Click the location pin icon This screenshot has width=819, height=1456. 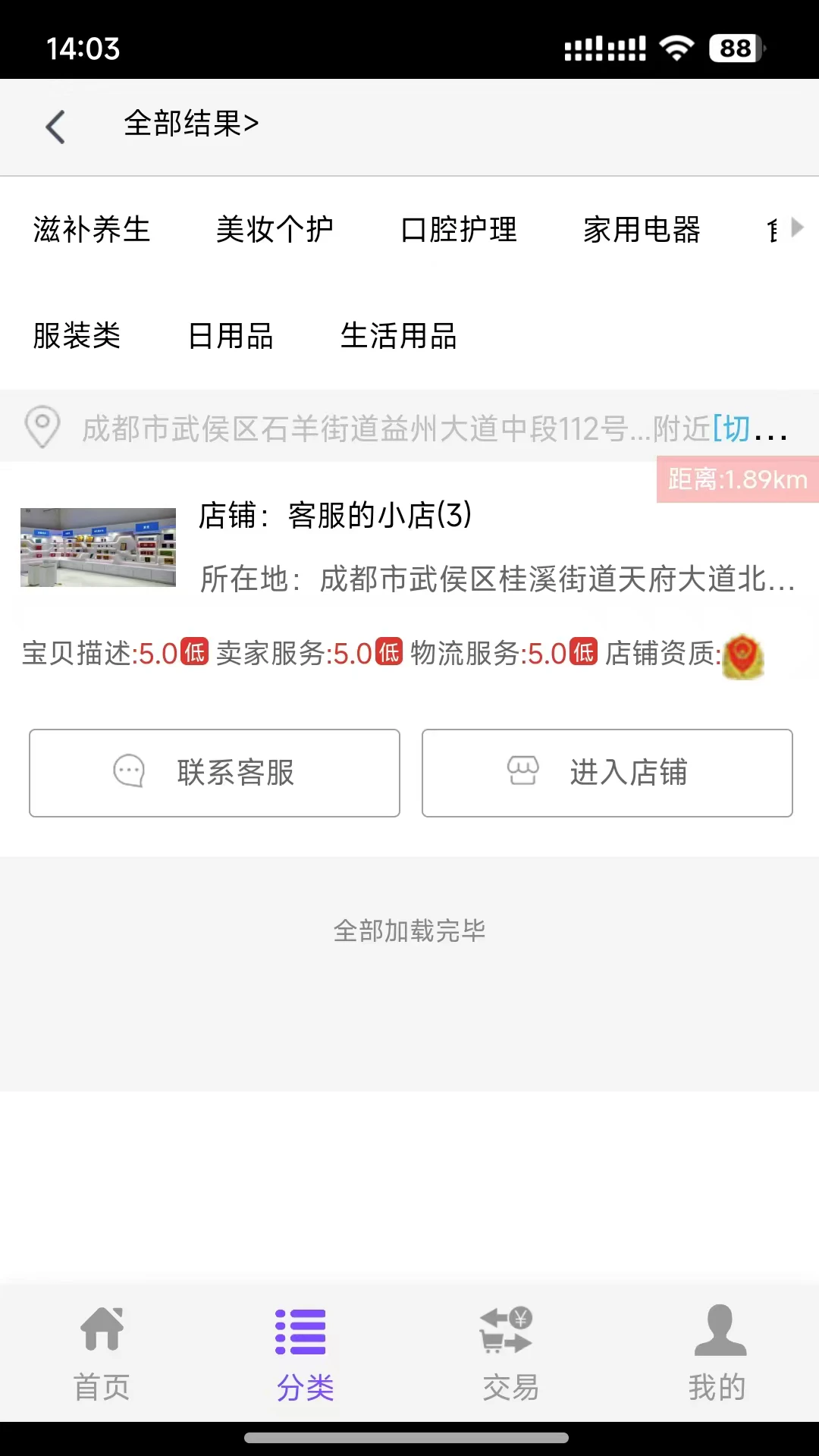(42, 427)
